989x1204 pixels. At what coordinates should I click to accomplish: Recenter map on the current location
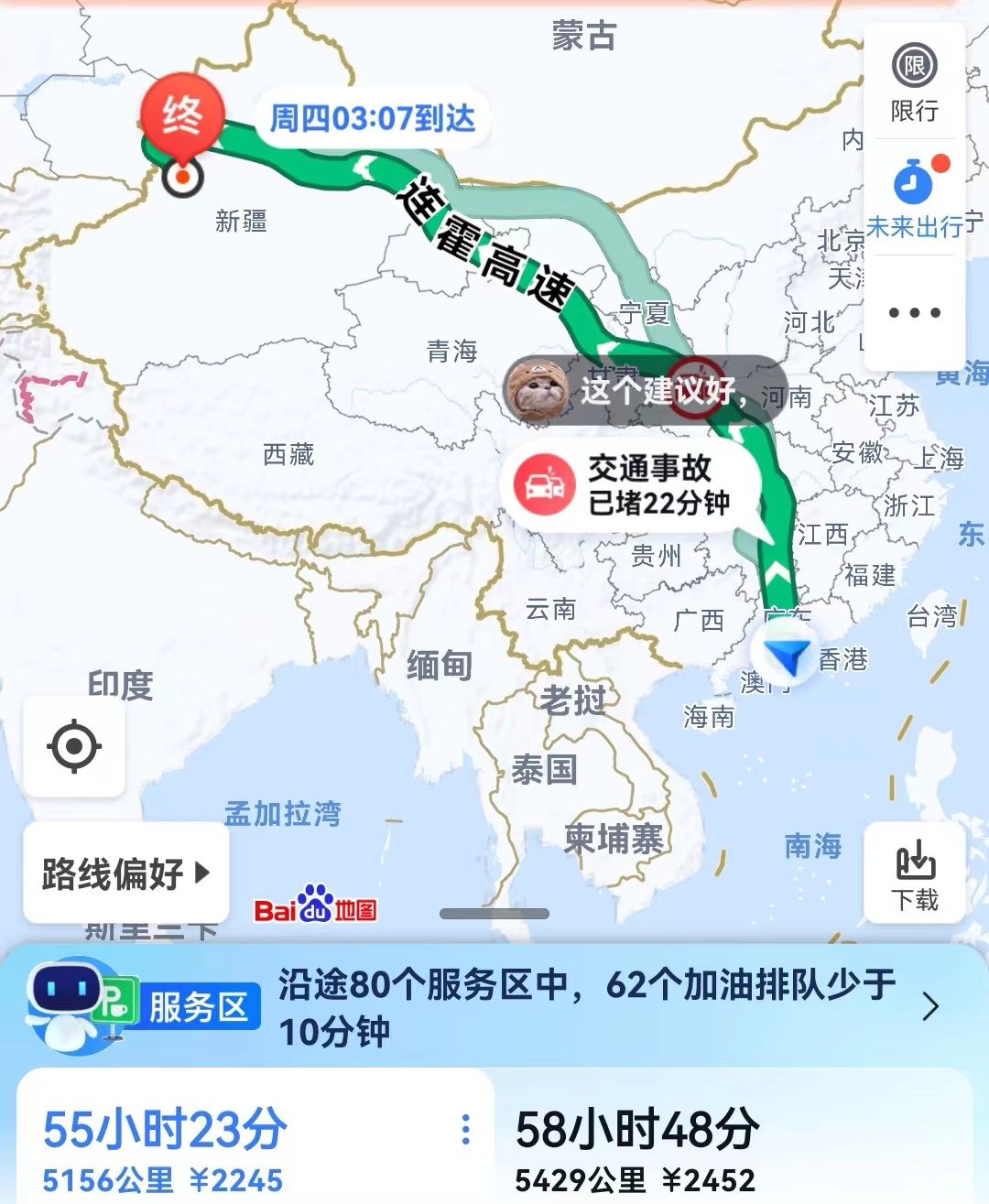point(74,746)
